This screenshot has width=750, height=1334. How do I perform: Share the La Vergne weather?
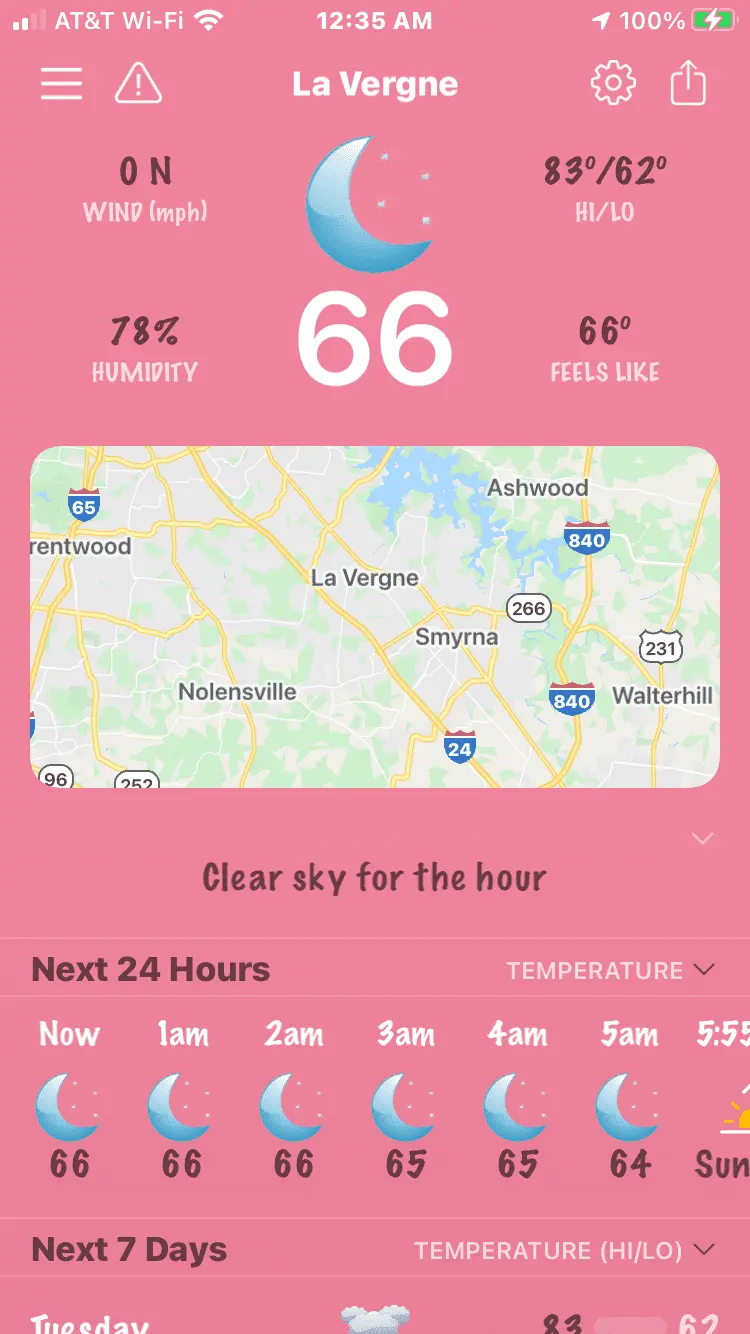click(688, 84)
